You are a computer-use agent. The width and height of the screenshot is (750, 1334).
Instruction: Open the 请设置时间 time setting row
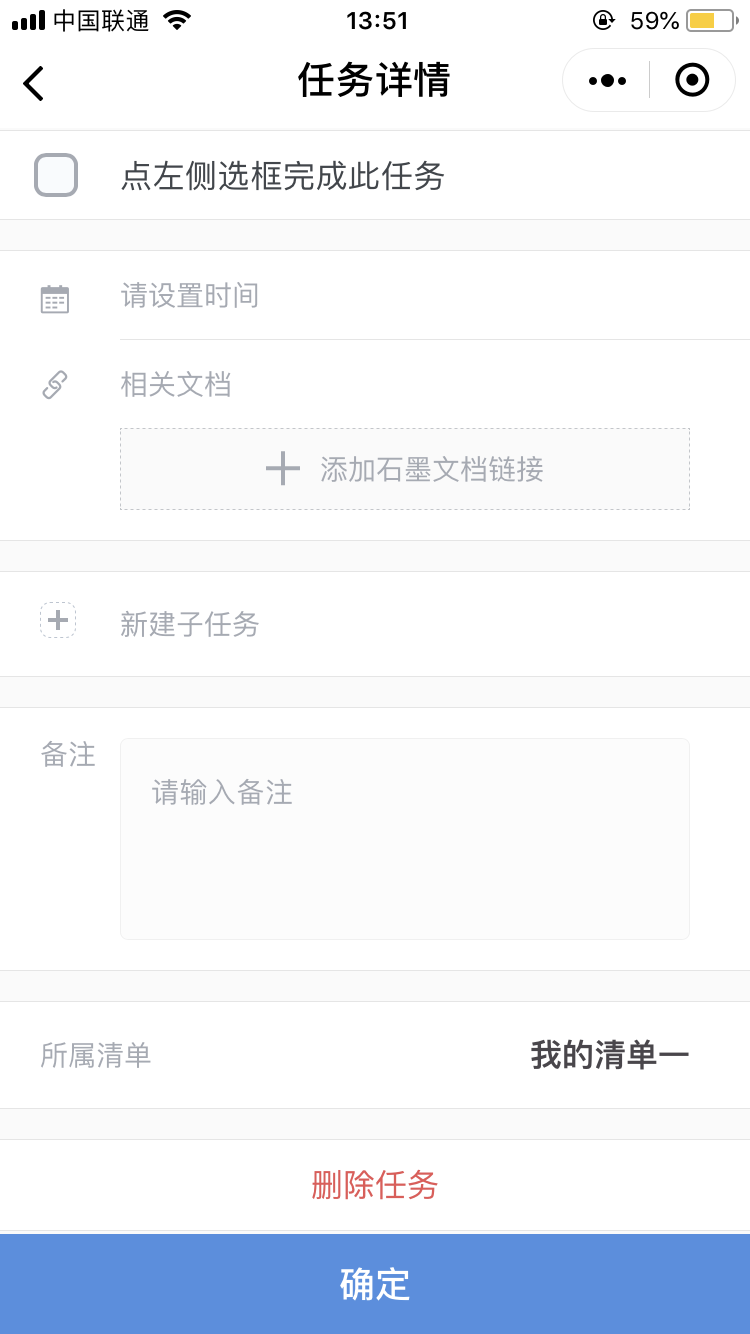pyautogui.click(x=375, y=295)
